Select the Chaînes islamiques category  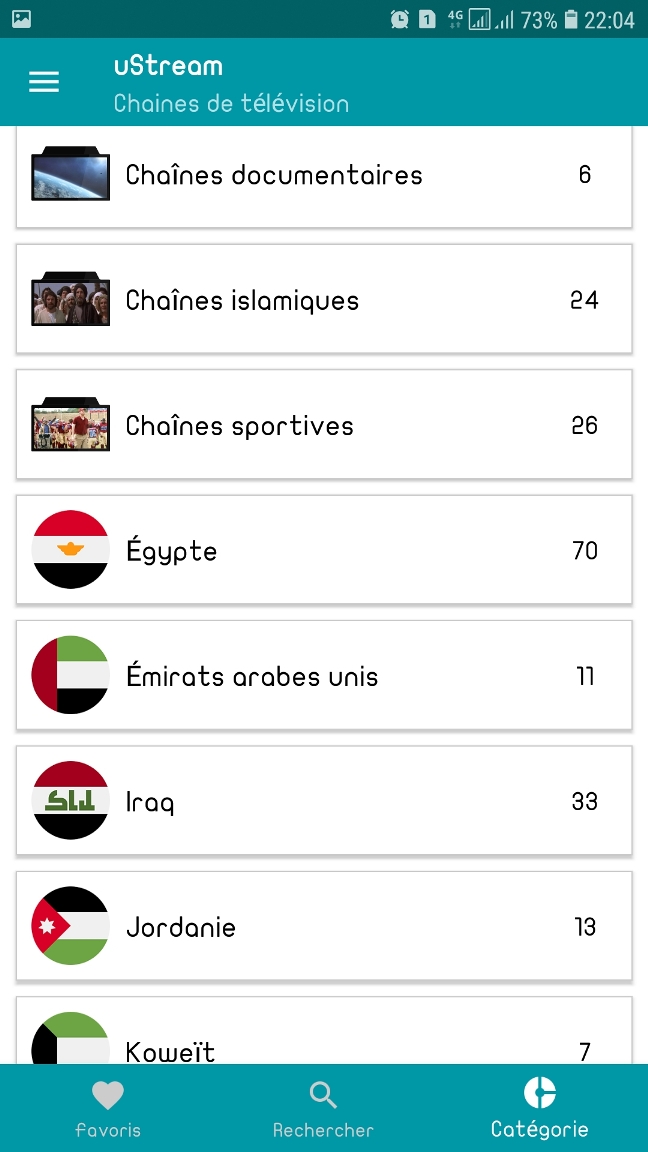point(324,301)
